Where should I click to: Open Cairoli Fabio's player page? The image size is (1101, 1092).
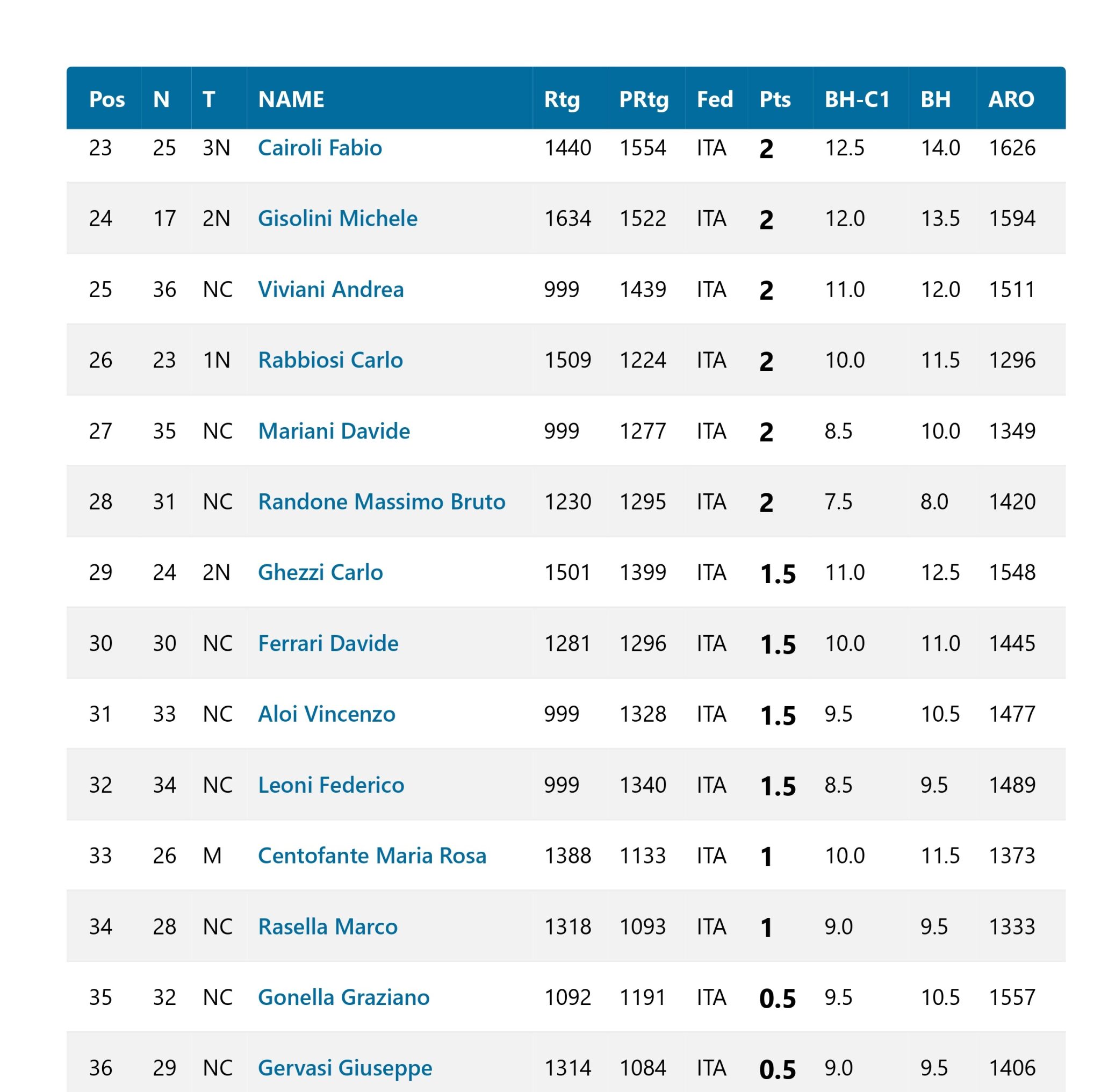[319, 148]
